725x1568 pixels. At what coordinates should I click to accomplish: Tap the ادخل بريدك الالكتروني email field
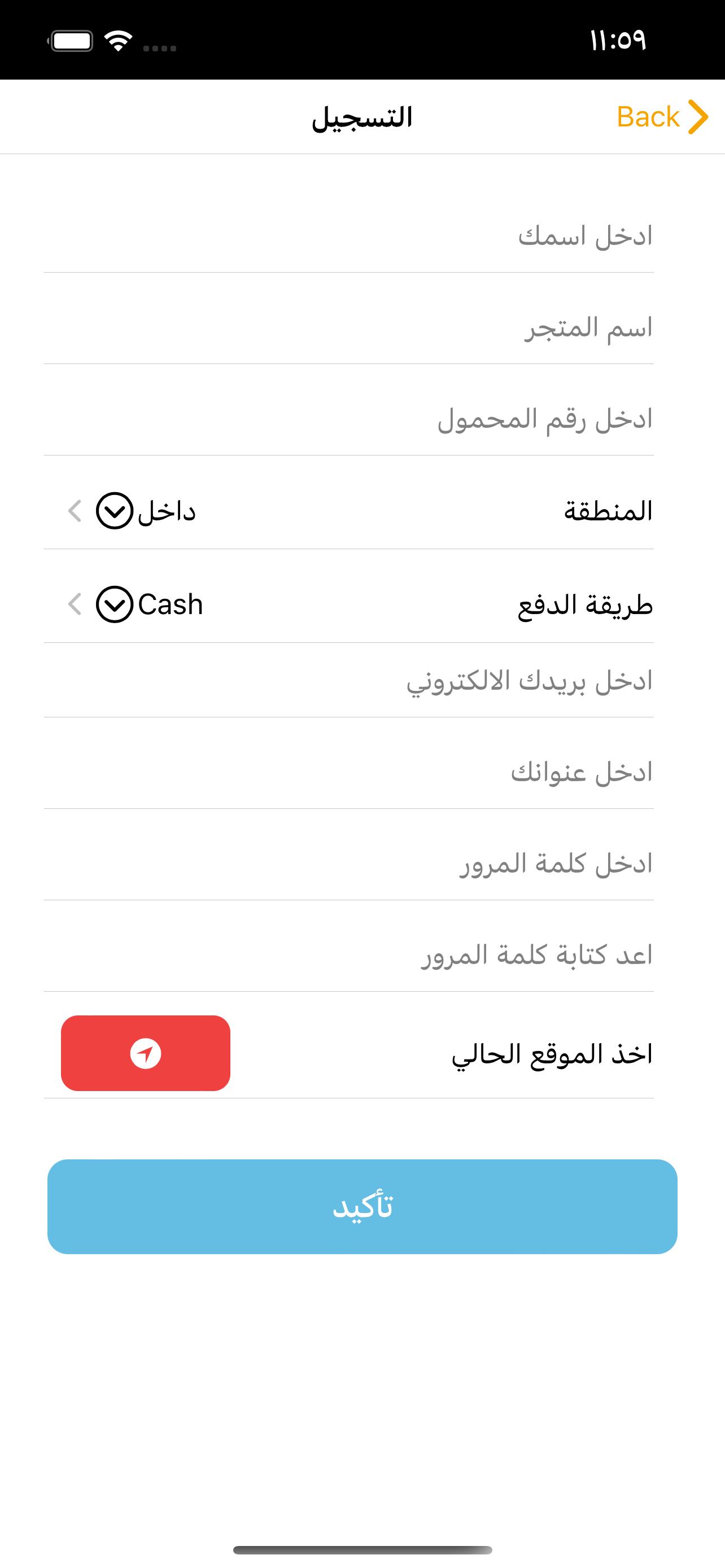(x=348, y=681)
